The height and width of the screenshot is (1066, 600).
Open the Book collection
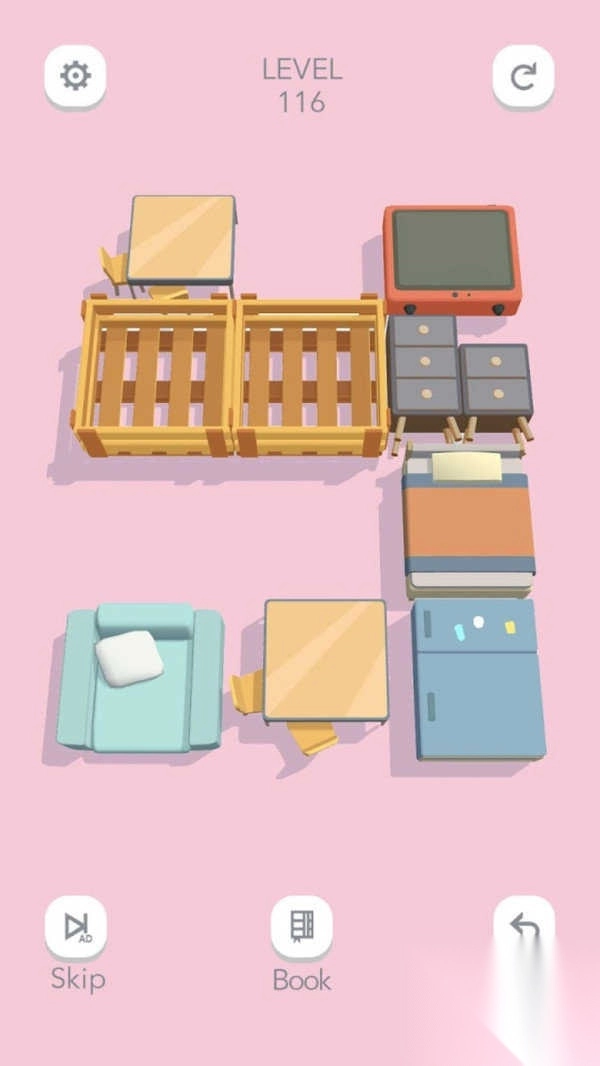point(301,927)
